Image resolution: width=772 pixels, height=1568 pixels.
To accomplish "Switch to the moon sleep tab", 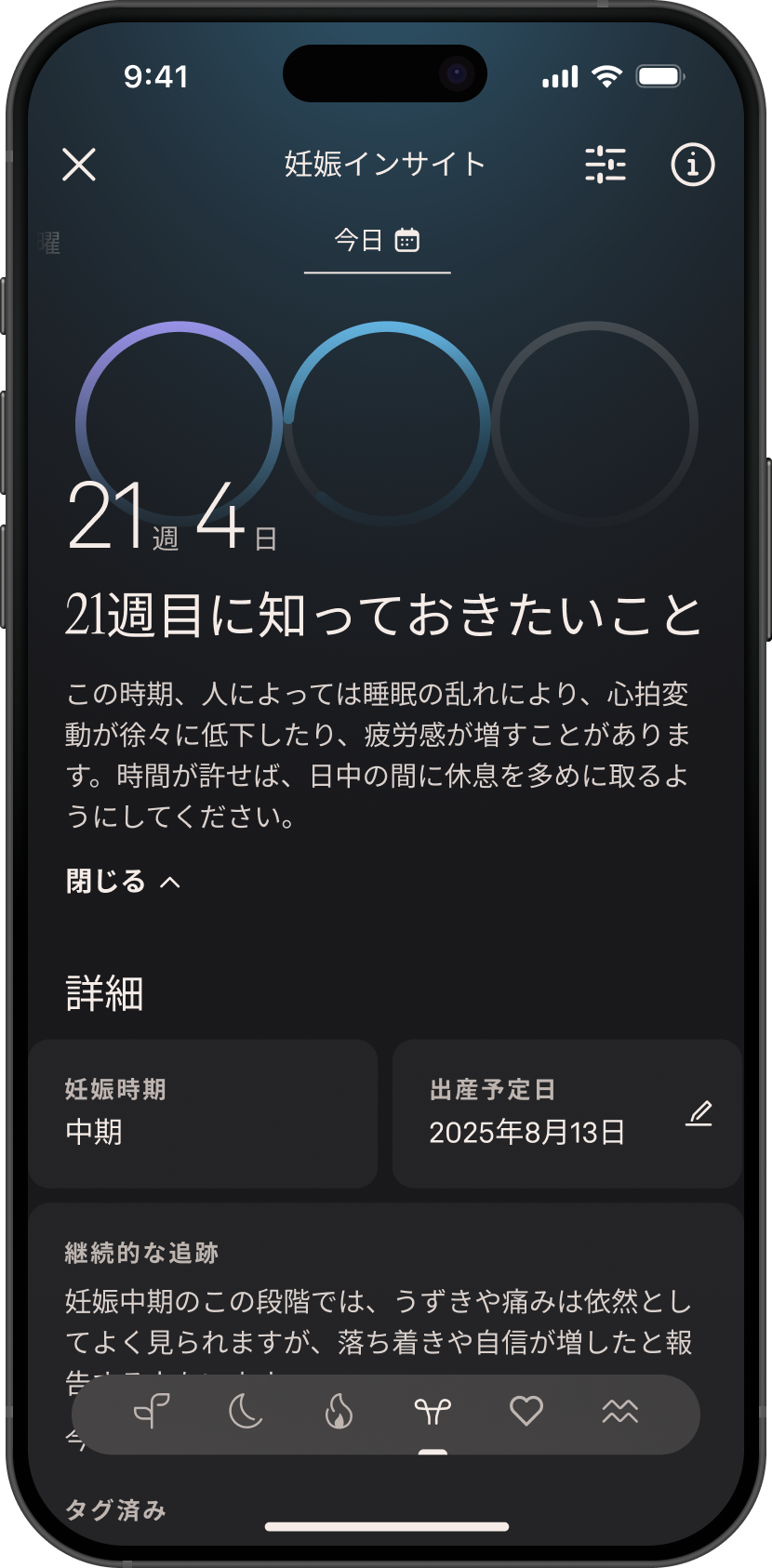I will coord(246,1413).
